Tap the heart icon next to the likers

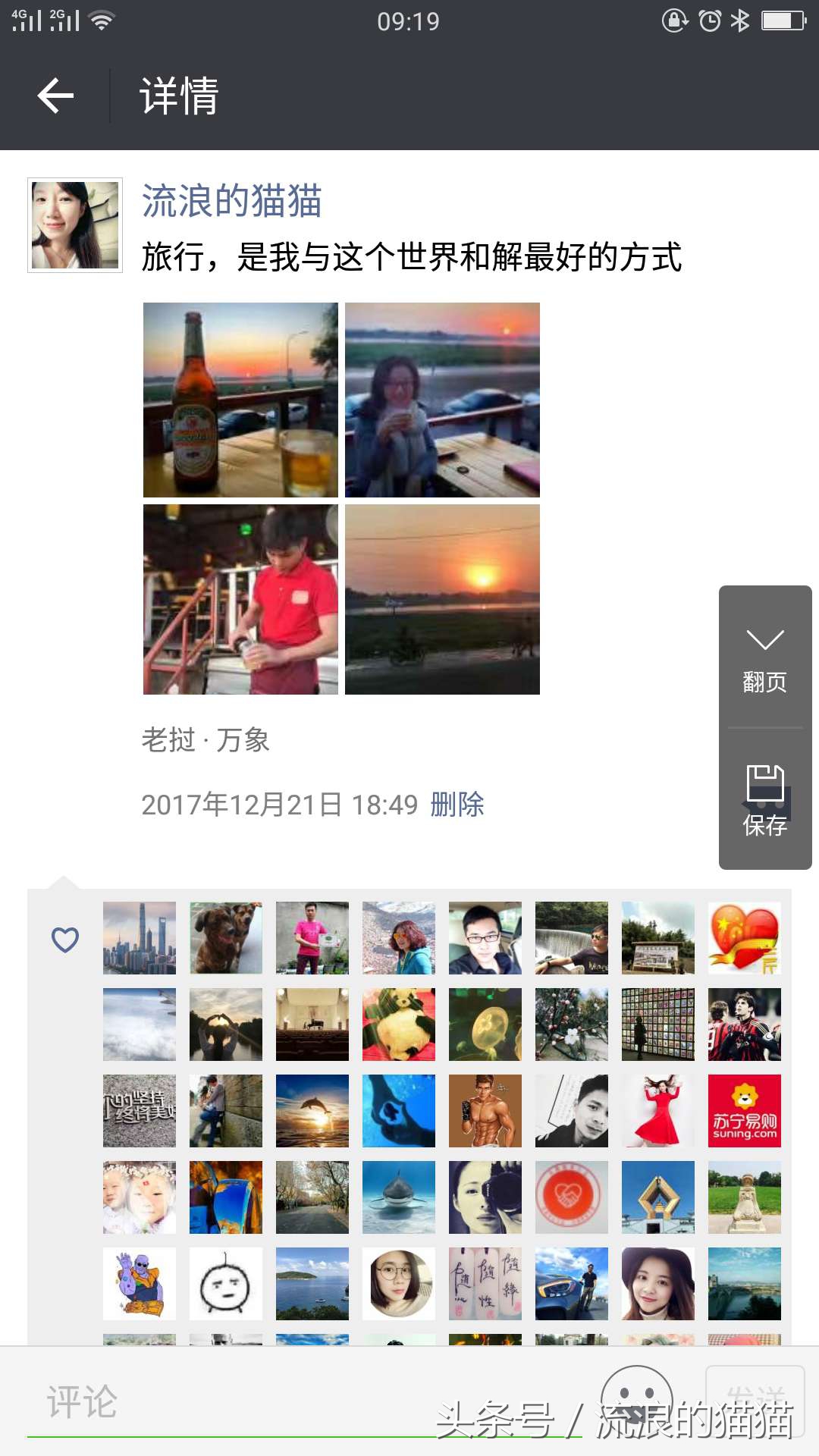pos(64,939)
